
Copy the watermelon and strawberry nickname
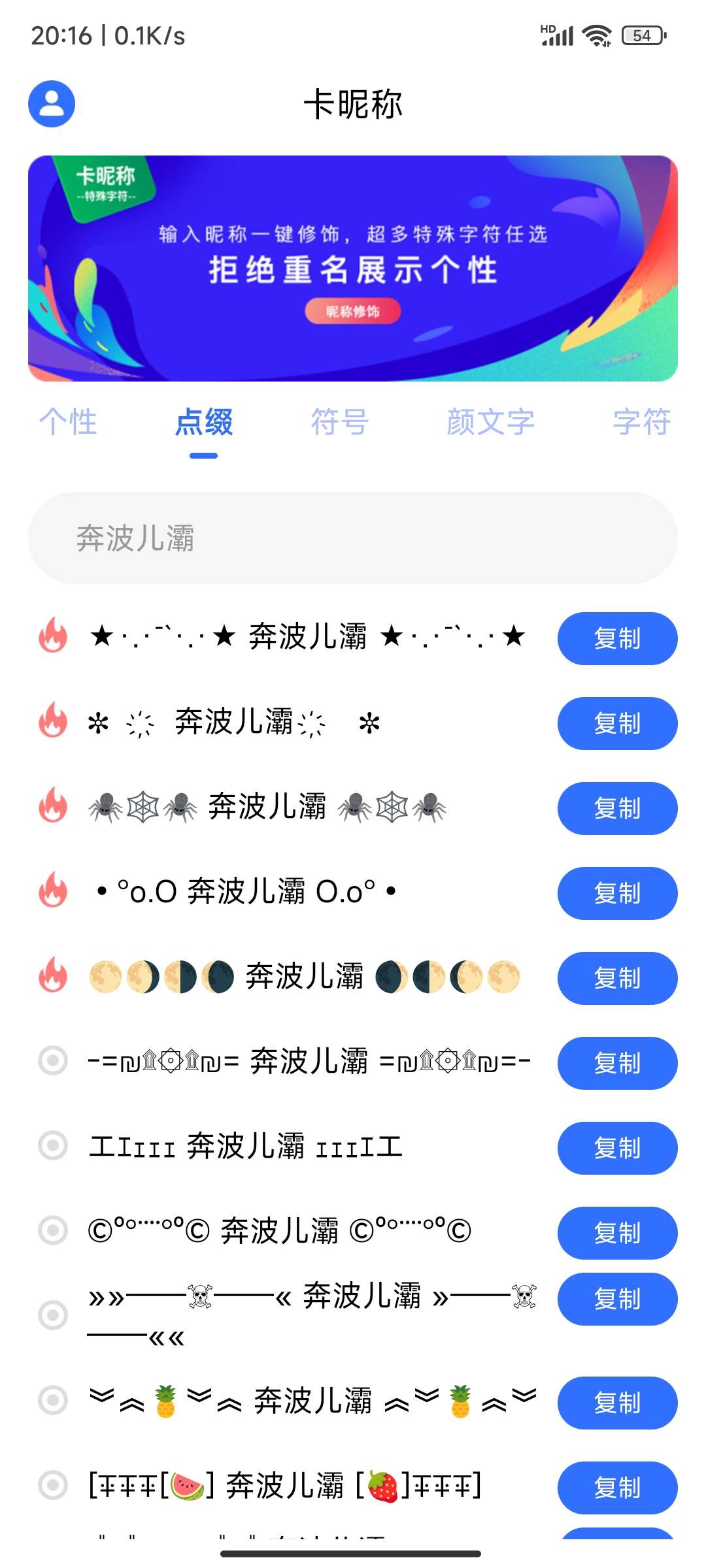(617, 1488)
